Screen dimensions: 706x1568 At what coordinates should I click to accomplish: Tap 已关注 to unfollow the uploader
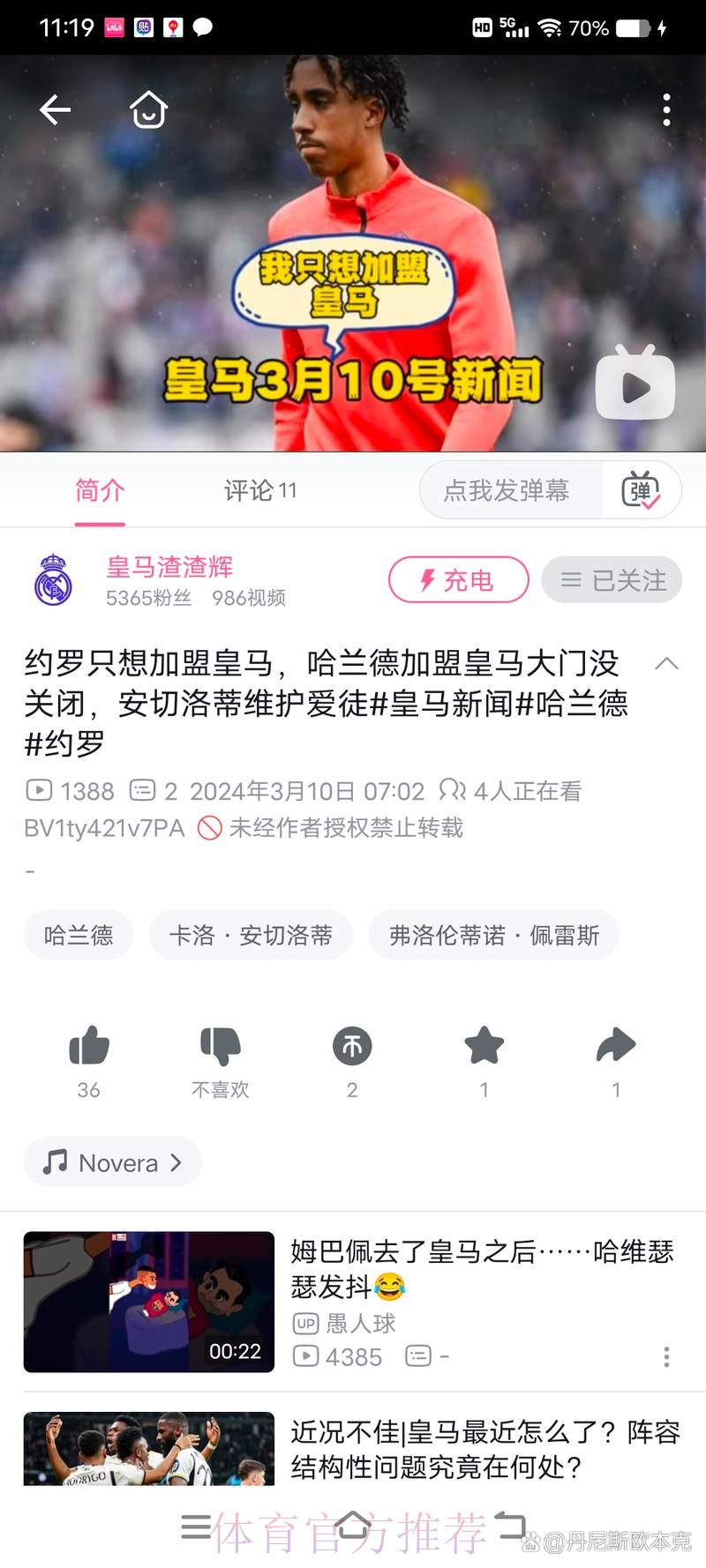611,580
